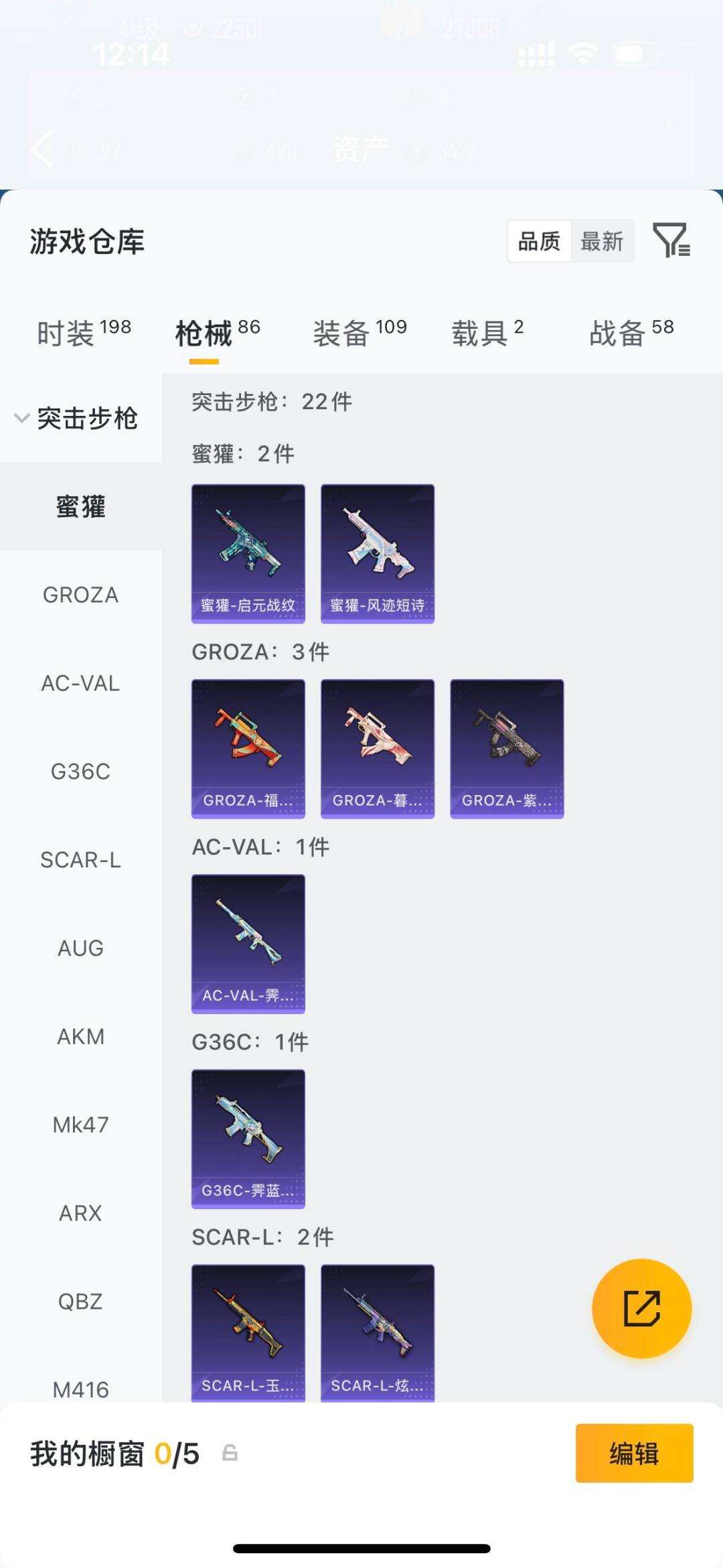The image size is (723, 1568).
Task: Open the SCAR-L-玉 skin thumbnail
Action: coord(248,1333)
